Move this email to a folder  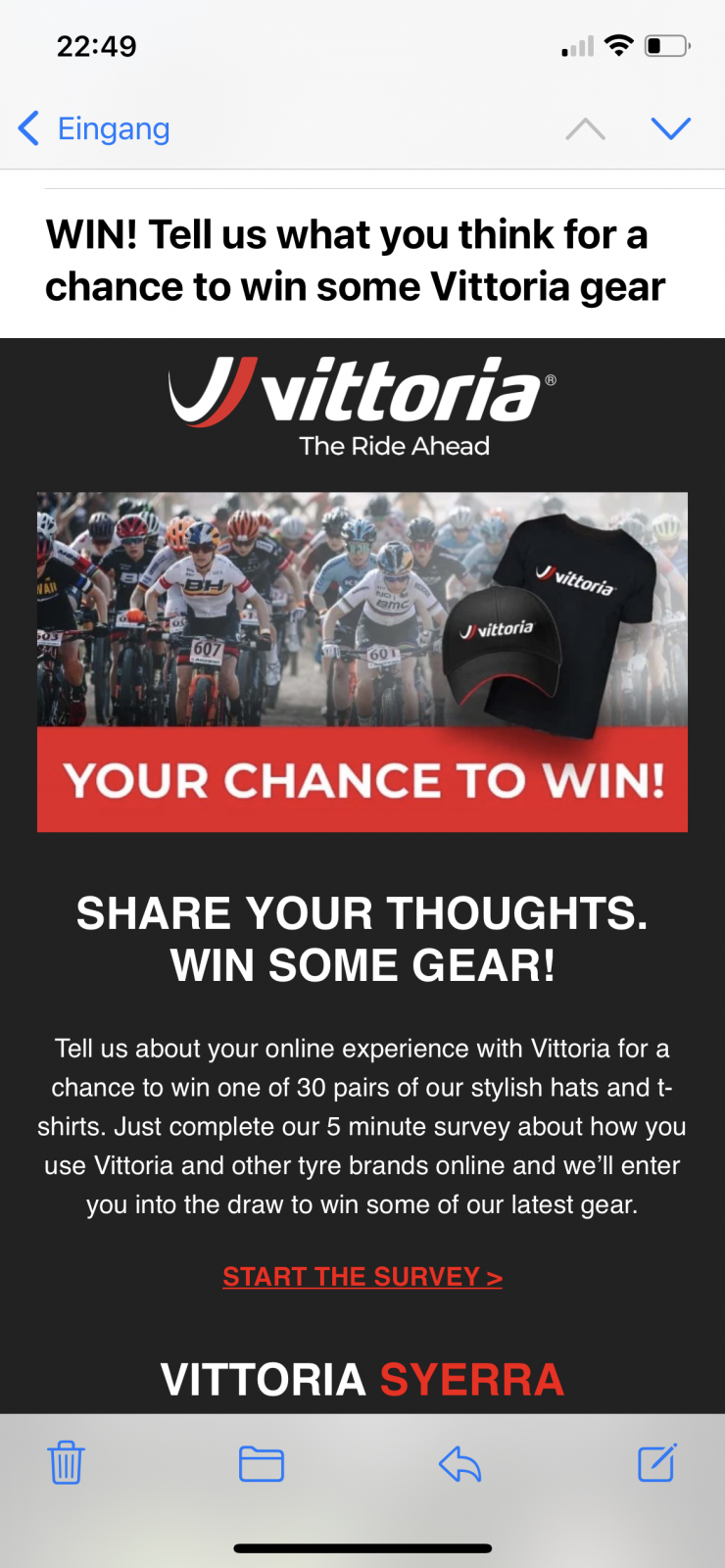(262, 1463)
